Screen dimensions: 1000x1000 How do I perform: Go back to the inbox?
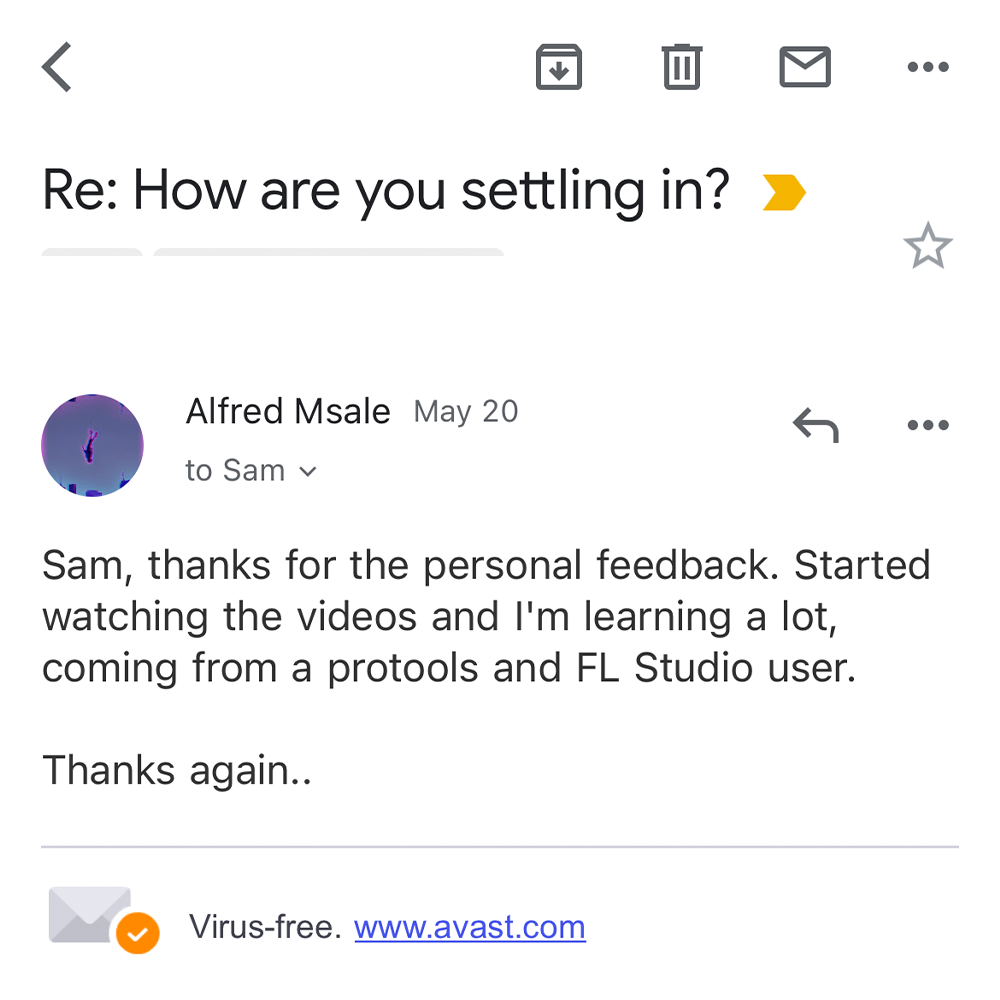(x=57, y=68)
